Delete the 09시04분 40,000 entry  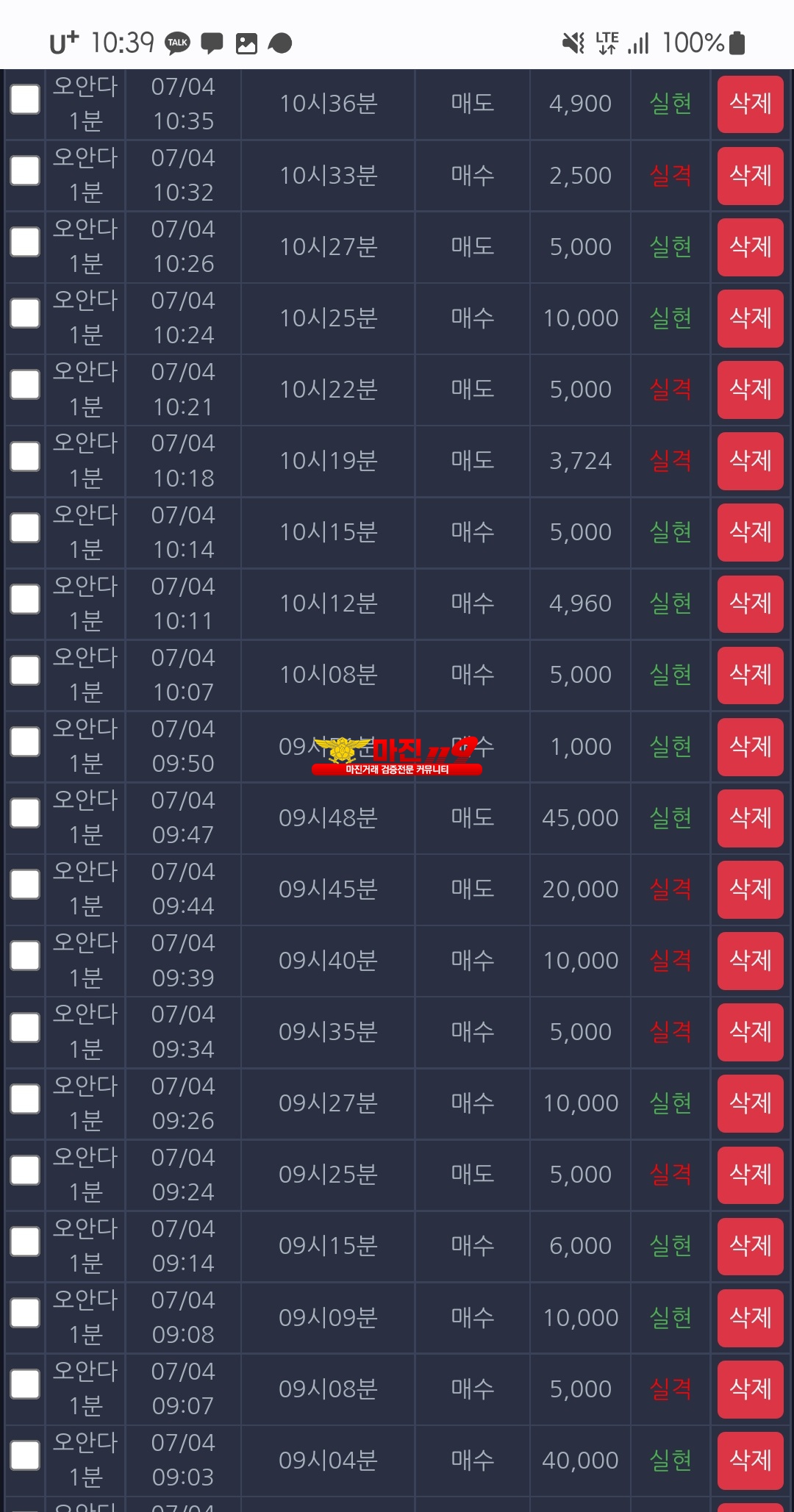click(x=750, y=1461)
